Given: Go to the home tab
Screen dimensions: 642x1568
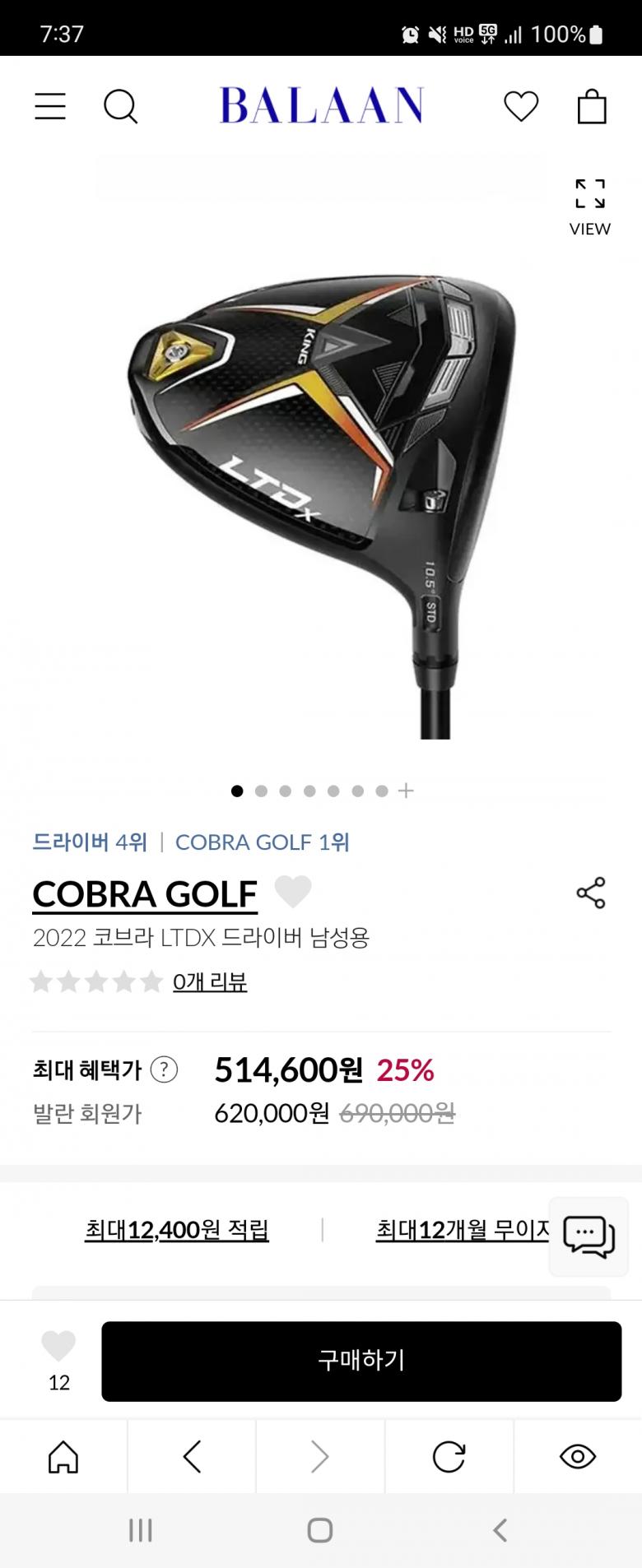Looking at the screenshot, I should pos(63,1457).
